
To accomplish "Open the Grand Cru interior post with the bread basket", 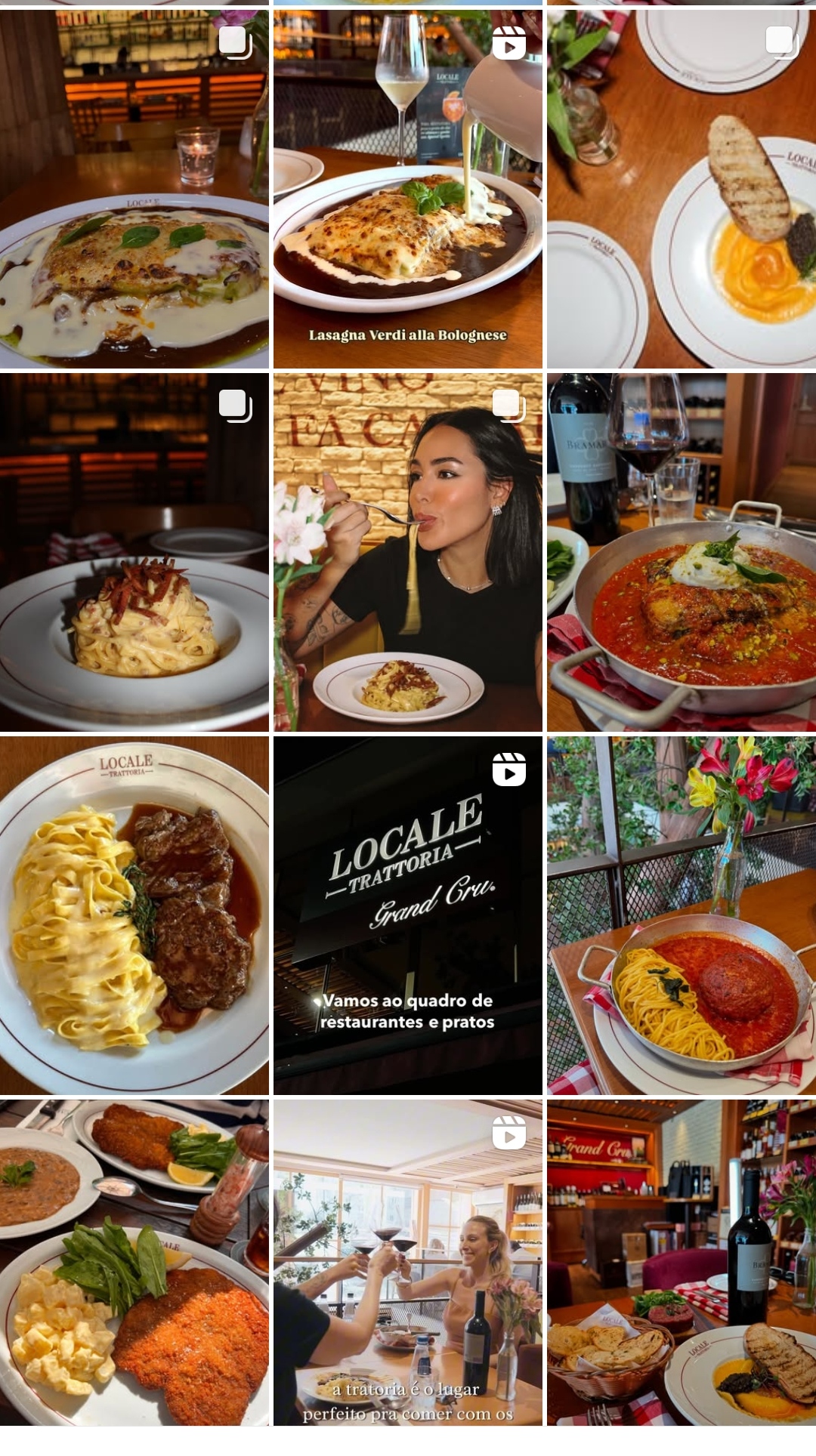I will 682,1263.
